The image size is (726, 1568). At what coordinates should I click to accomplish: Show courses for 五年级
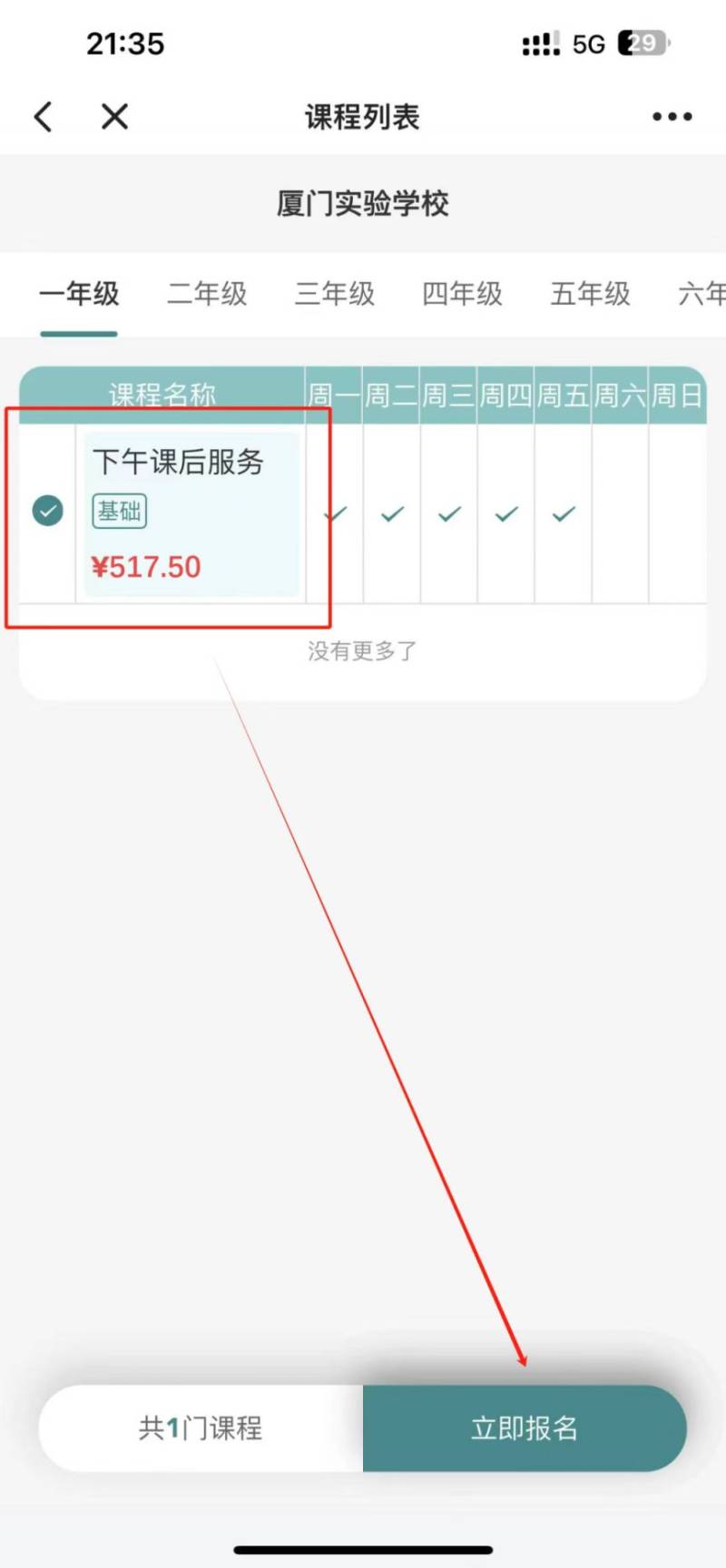tap(590, 294)
